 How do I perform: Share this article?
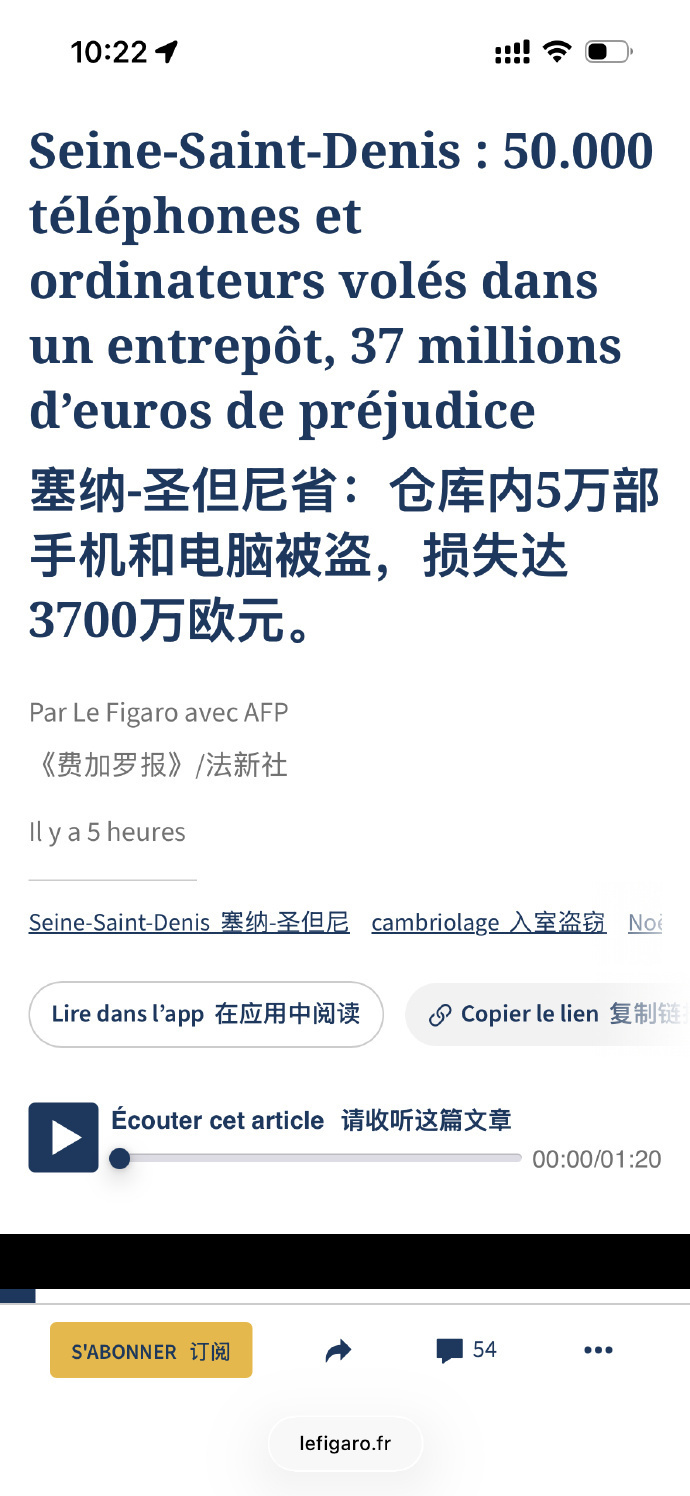pyautogui.click(x=339, y=1351)
